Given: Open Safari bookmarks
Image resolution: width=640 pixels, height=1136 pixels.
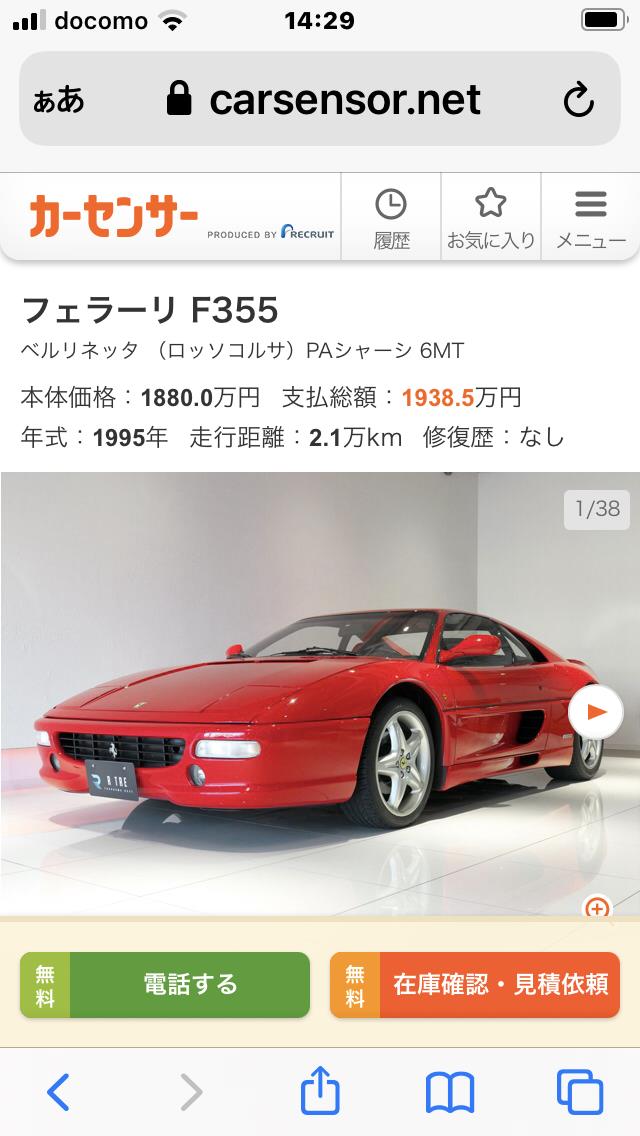Looking at the screenshot, I should [449, 1092].
